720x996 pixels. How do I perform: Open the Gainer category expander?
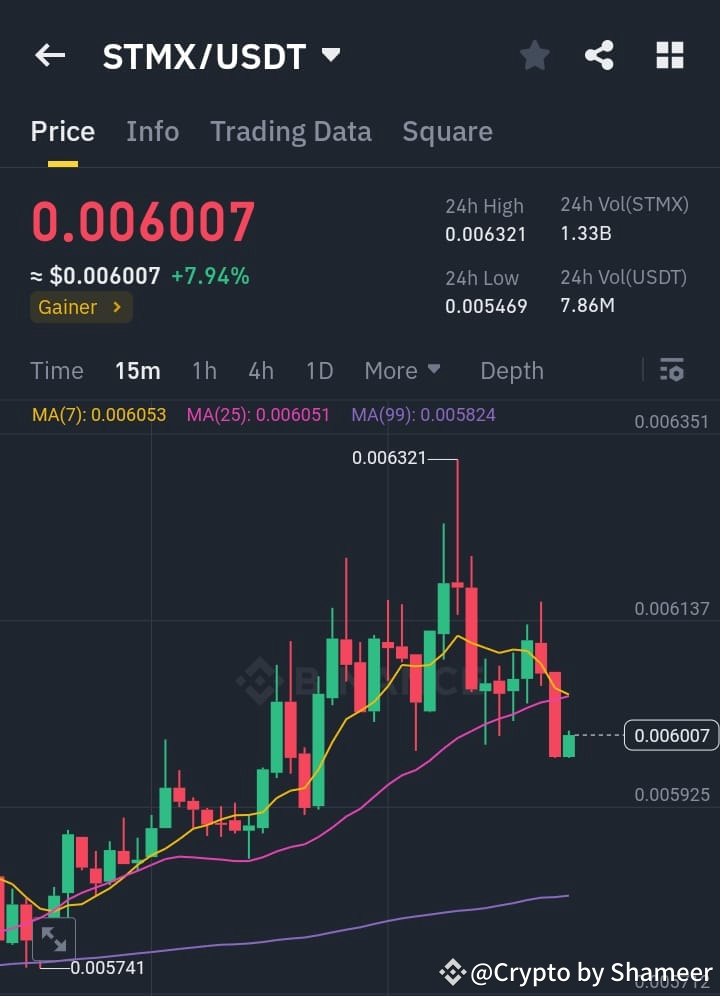80,307
